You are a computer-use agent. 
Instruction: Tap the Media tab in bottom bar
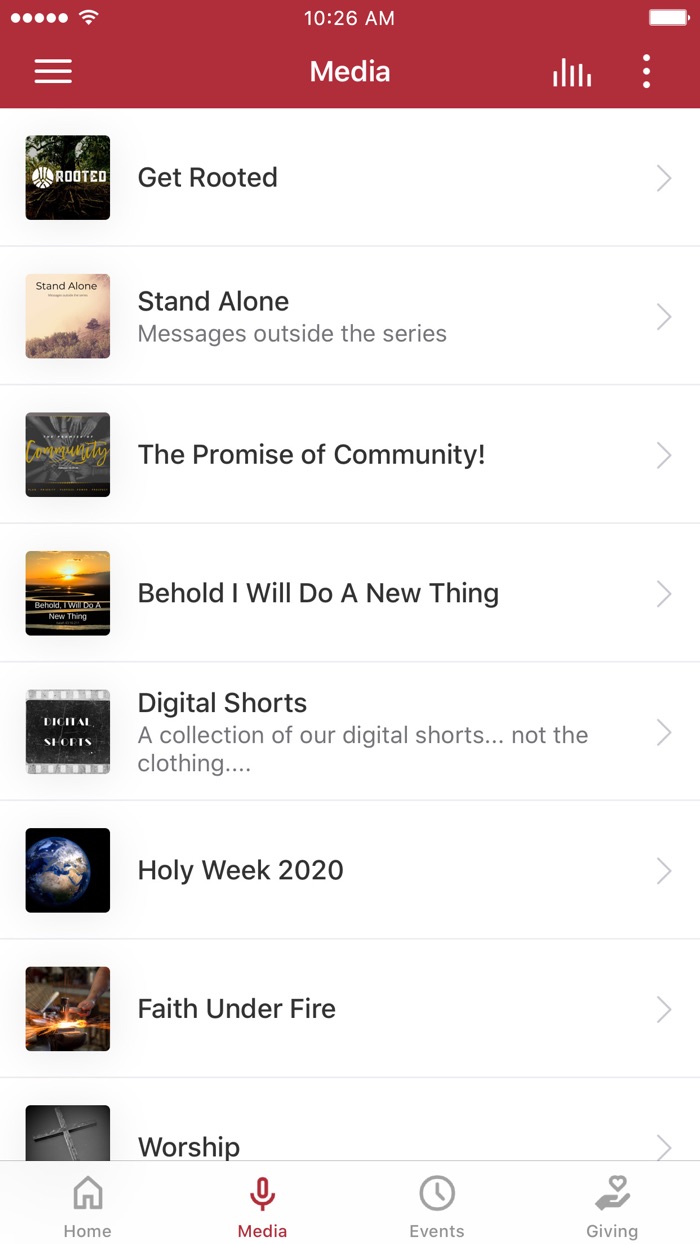[262, 1206]
